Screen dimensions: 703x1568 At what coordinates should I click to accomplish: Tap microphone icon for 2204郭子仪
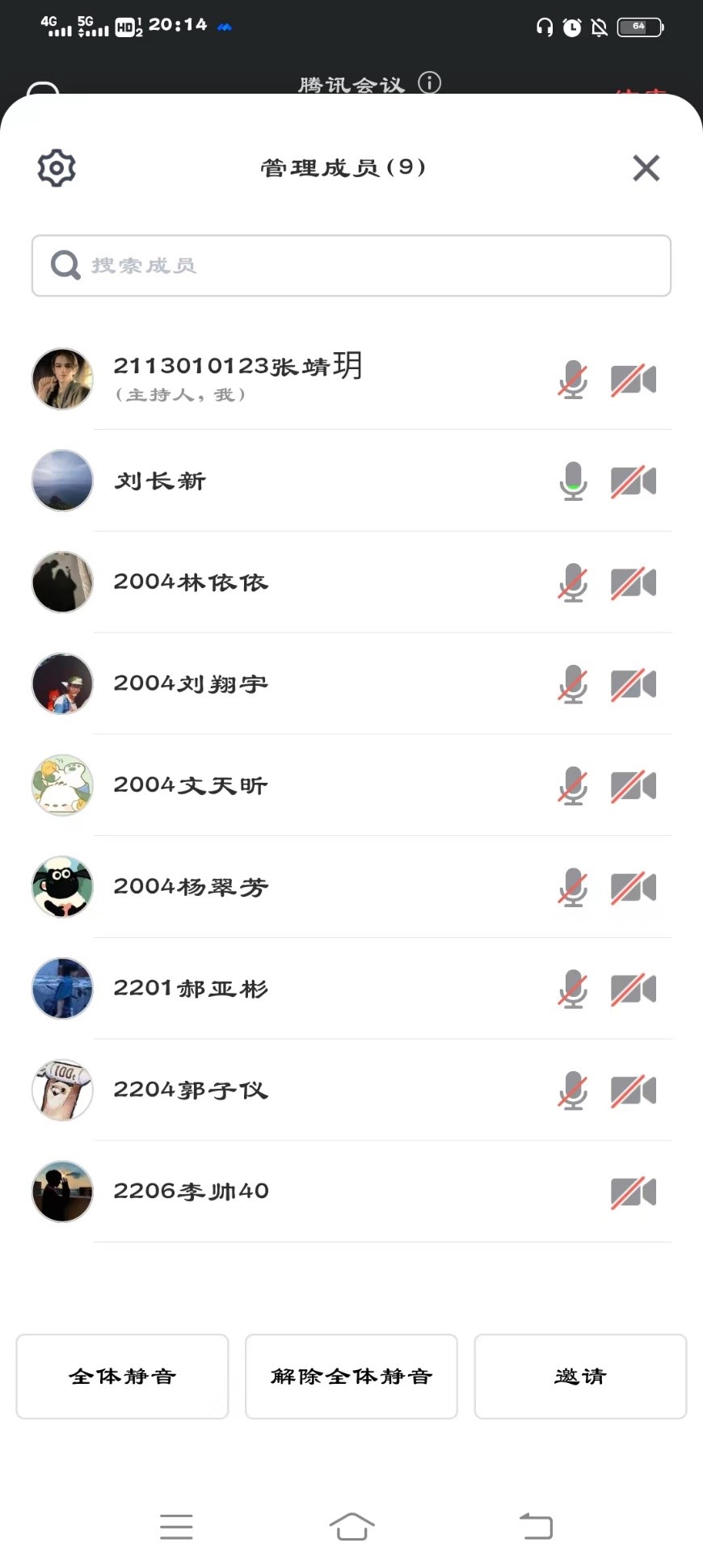point(573,1091)
